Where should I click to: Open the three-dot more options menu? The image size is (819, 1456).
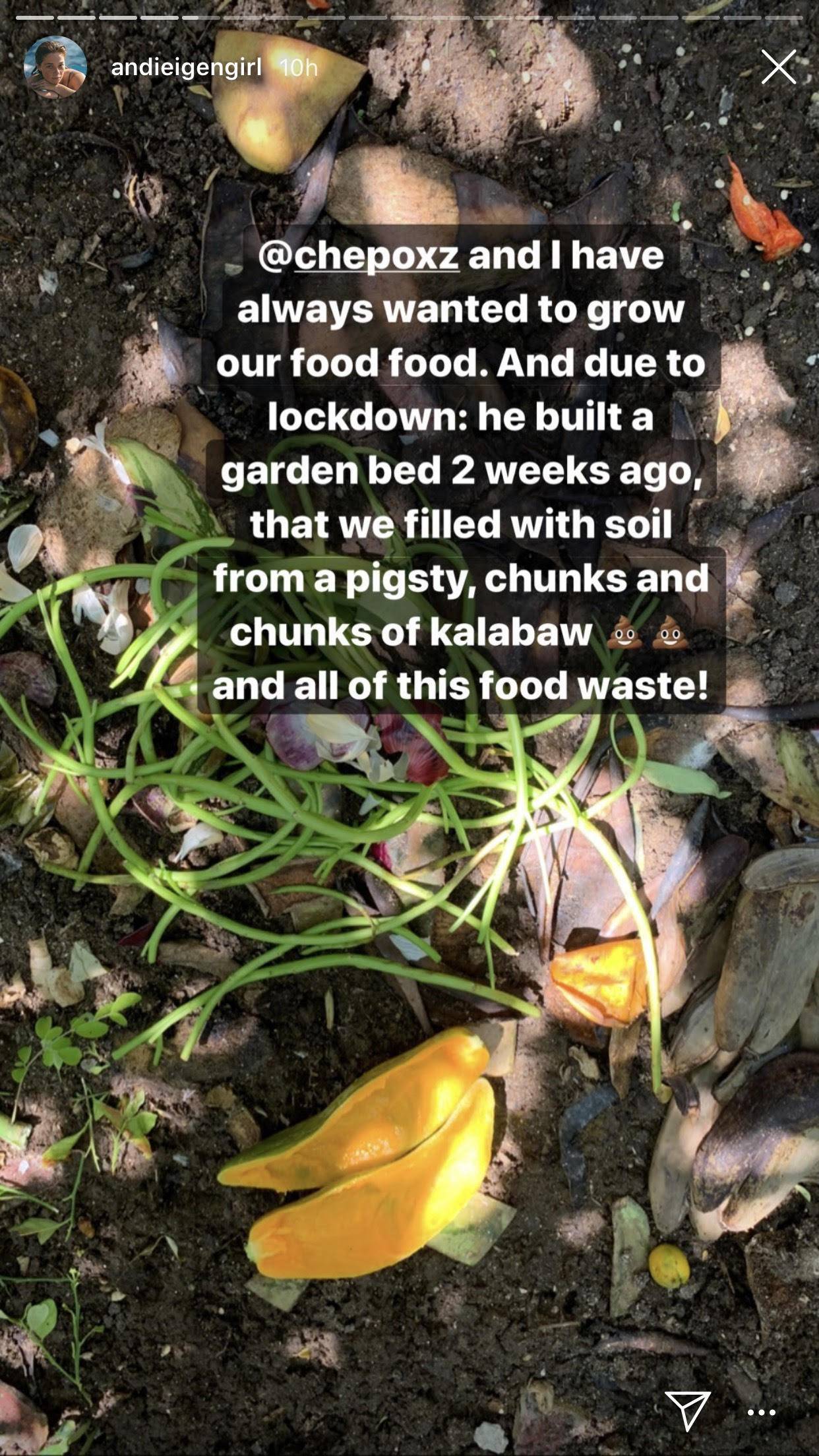click(762, 1412)
